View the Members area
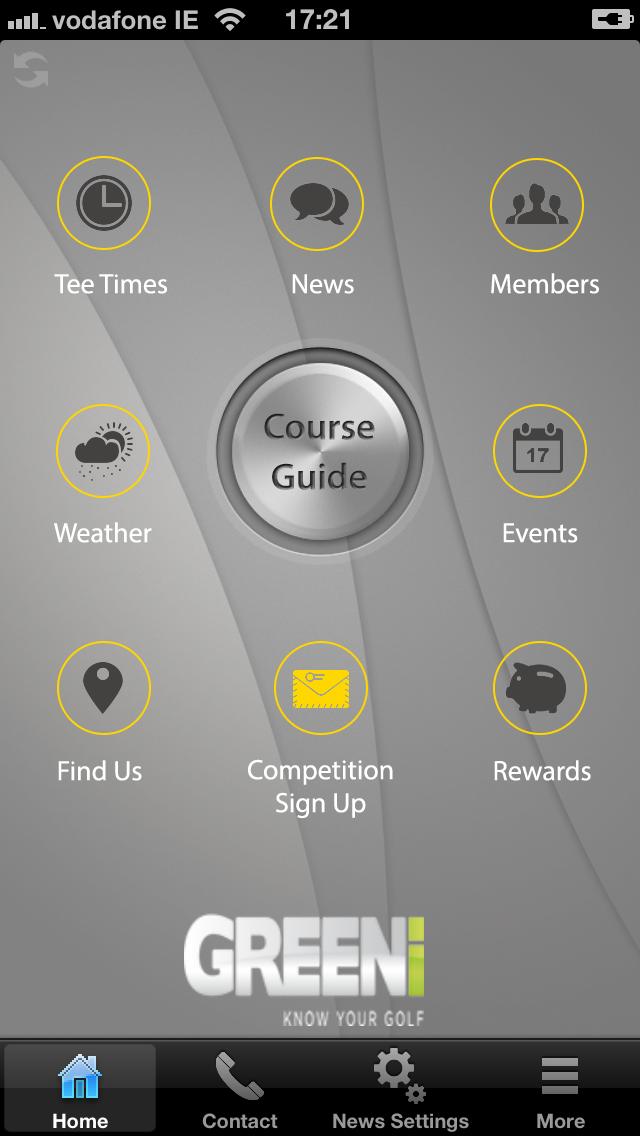 tap(537, 204)
